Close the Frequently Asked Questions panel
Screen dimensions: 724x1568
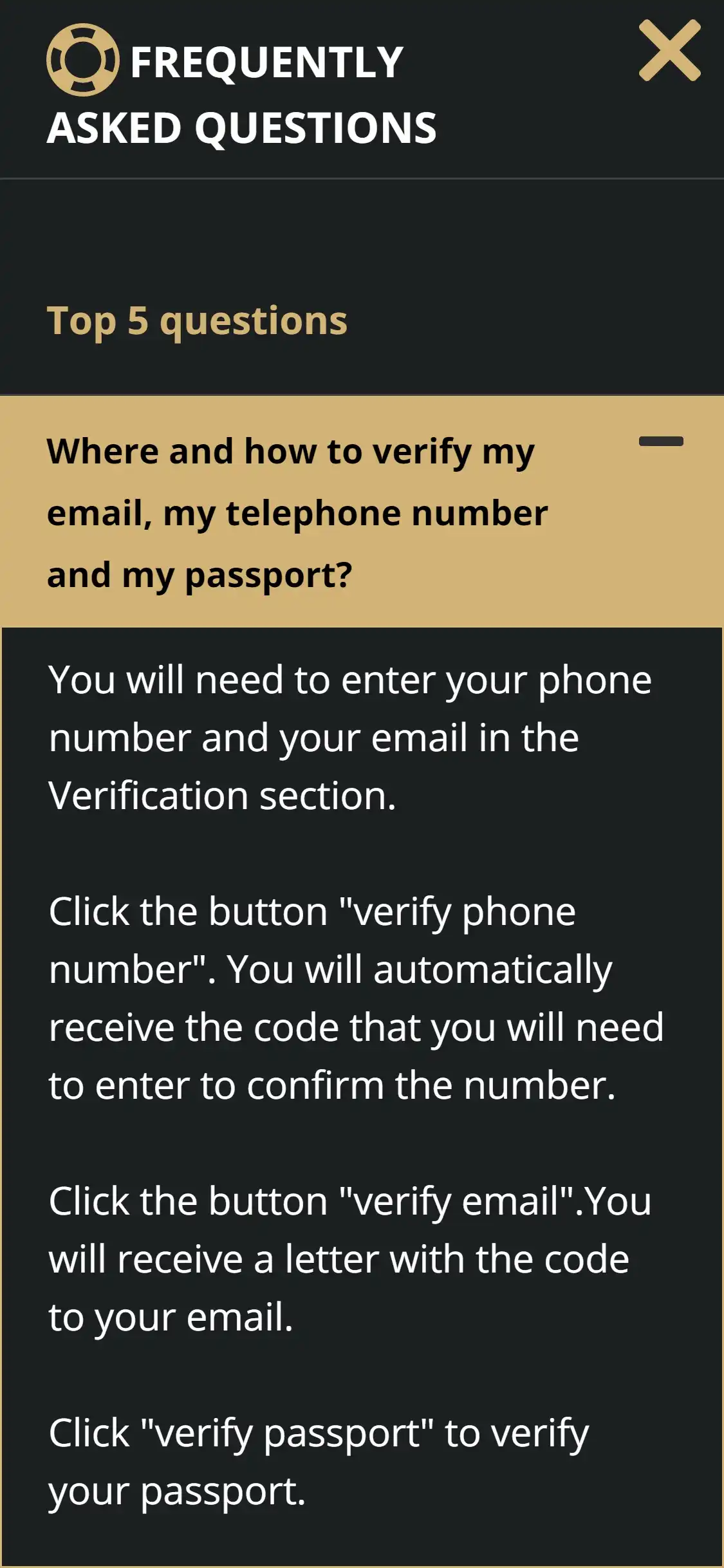[x=669, y=51]
